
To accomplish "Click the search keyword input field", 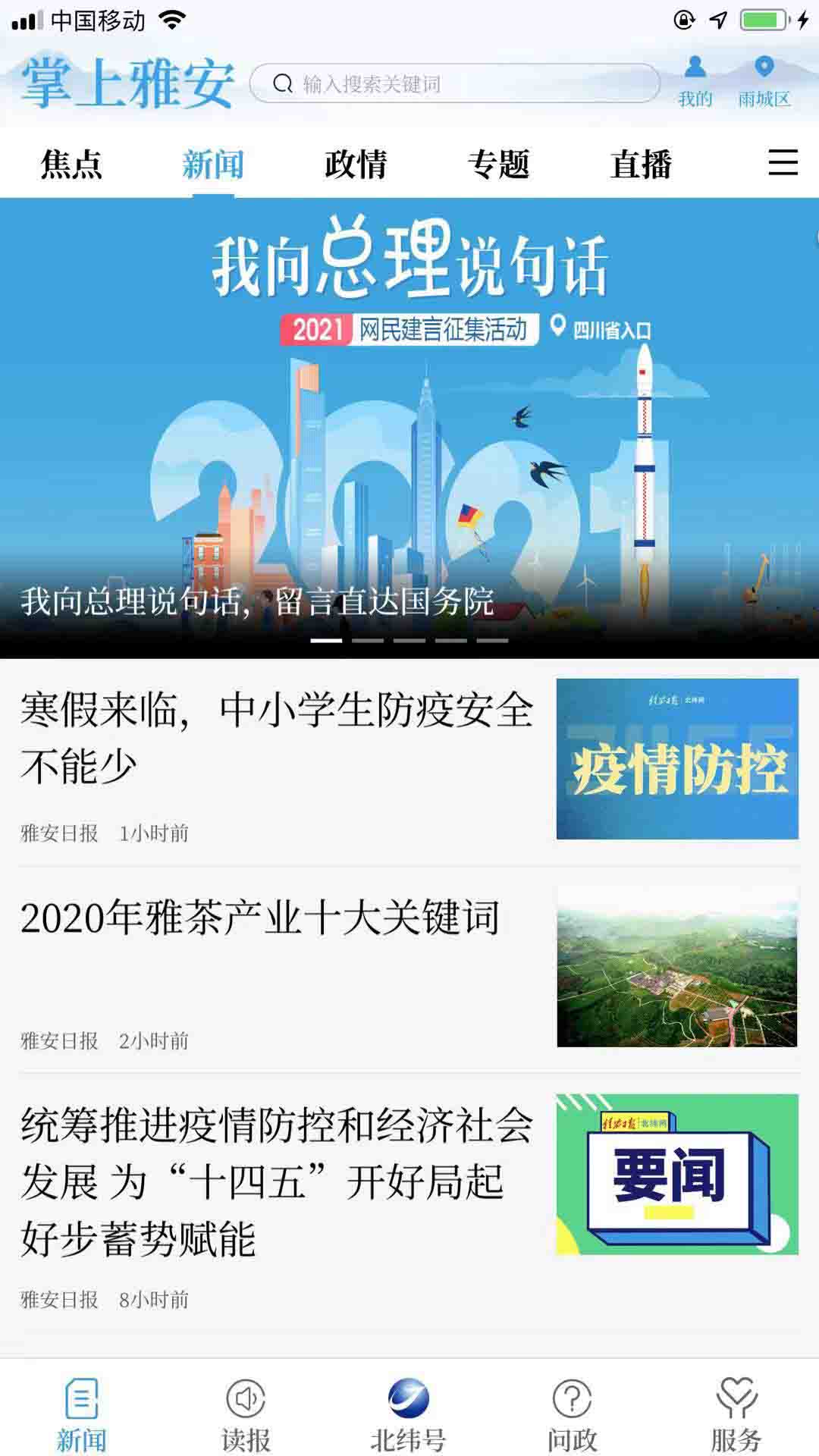I will pyautogui.click(x=455, y=83).
